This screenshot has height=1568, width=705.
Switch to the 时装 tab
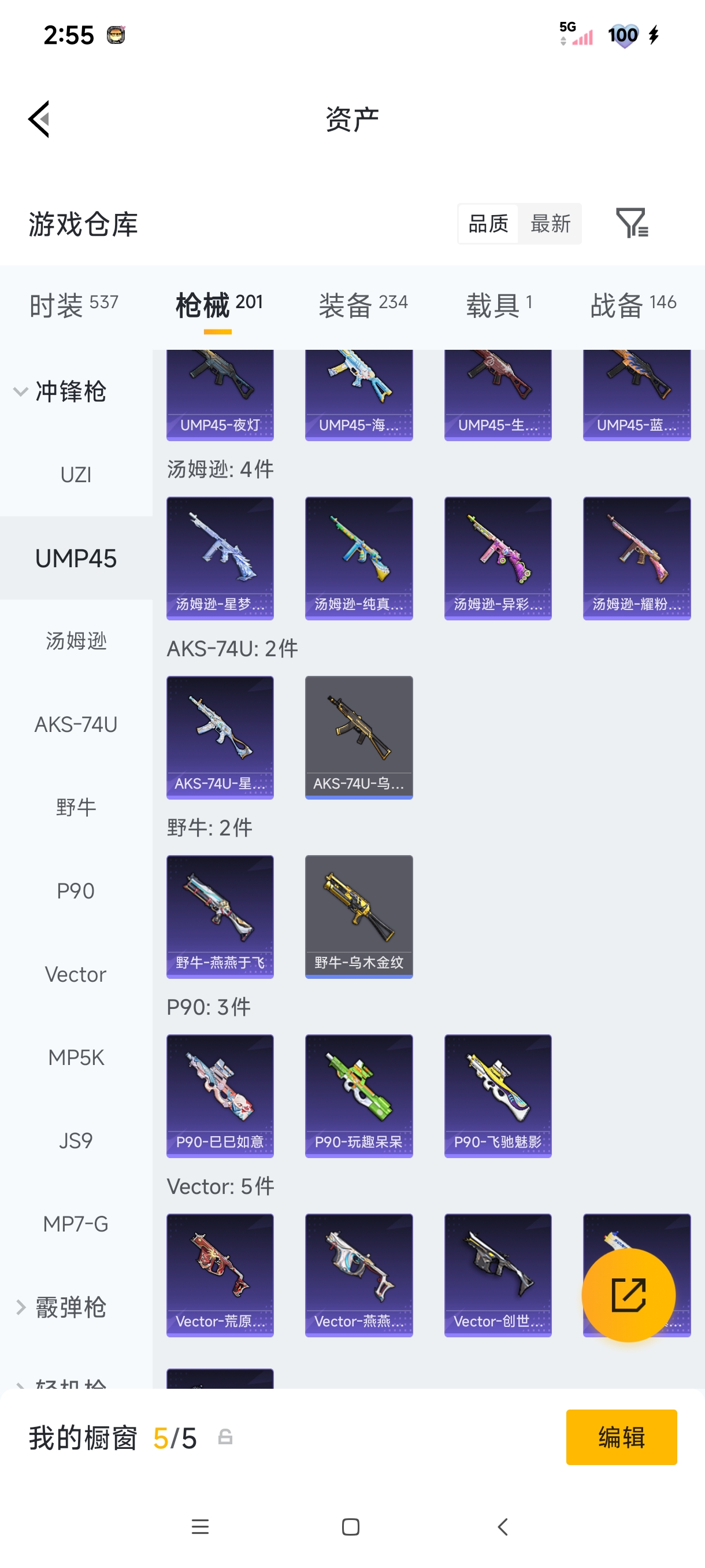coord(73,304)
